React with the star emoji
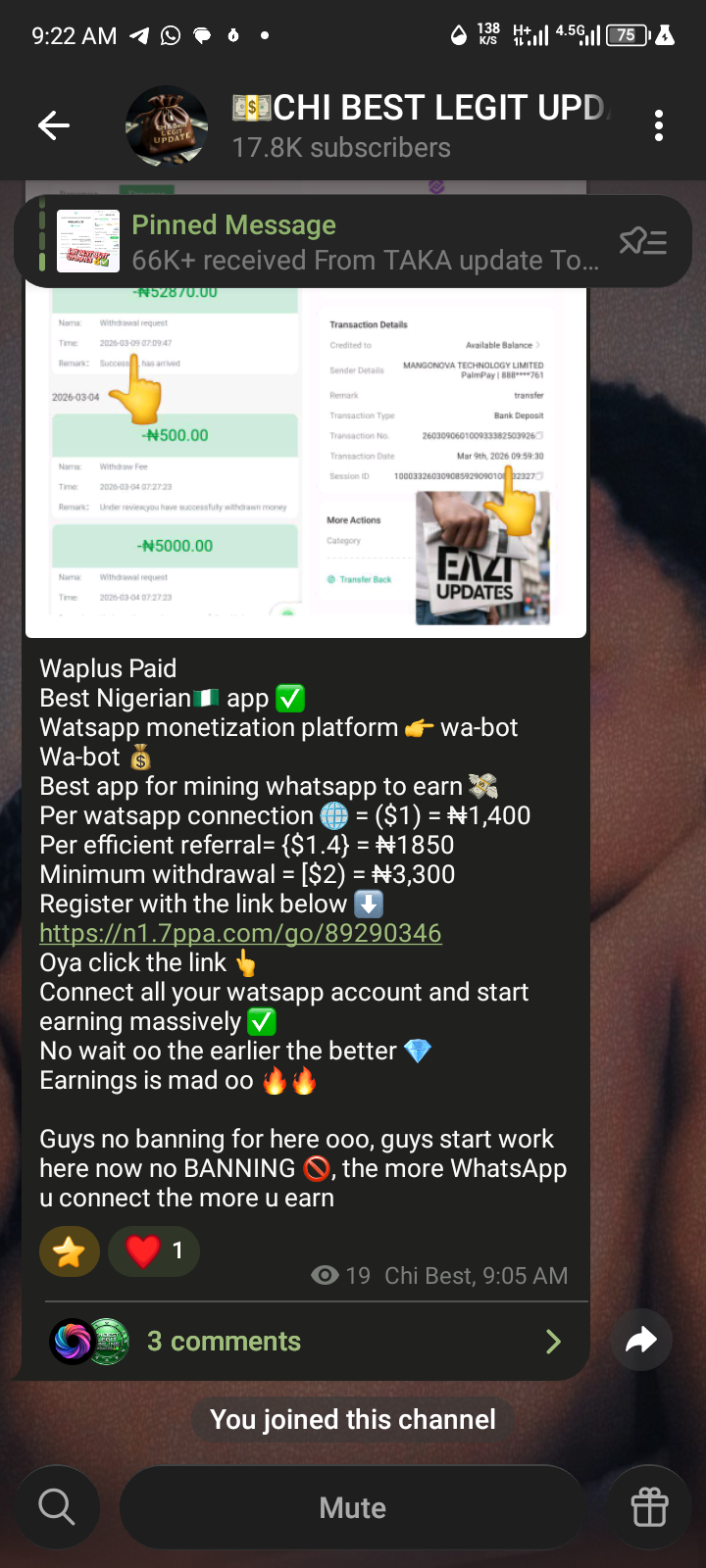This screenshot has height=1568, width=706. pos(70,1251)
